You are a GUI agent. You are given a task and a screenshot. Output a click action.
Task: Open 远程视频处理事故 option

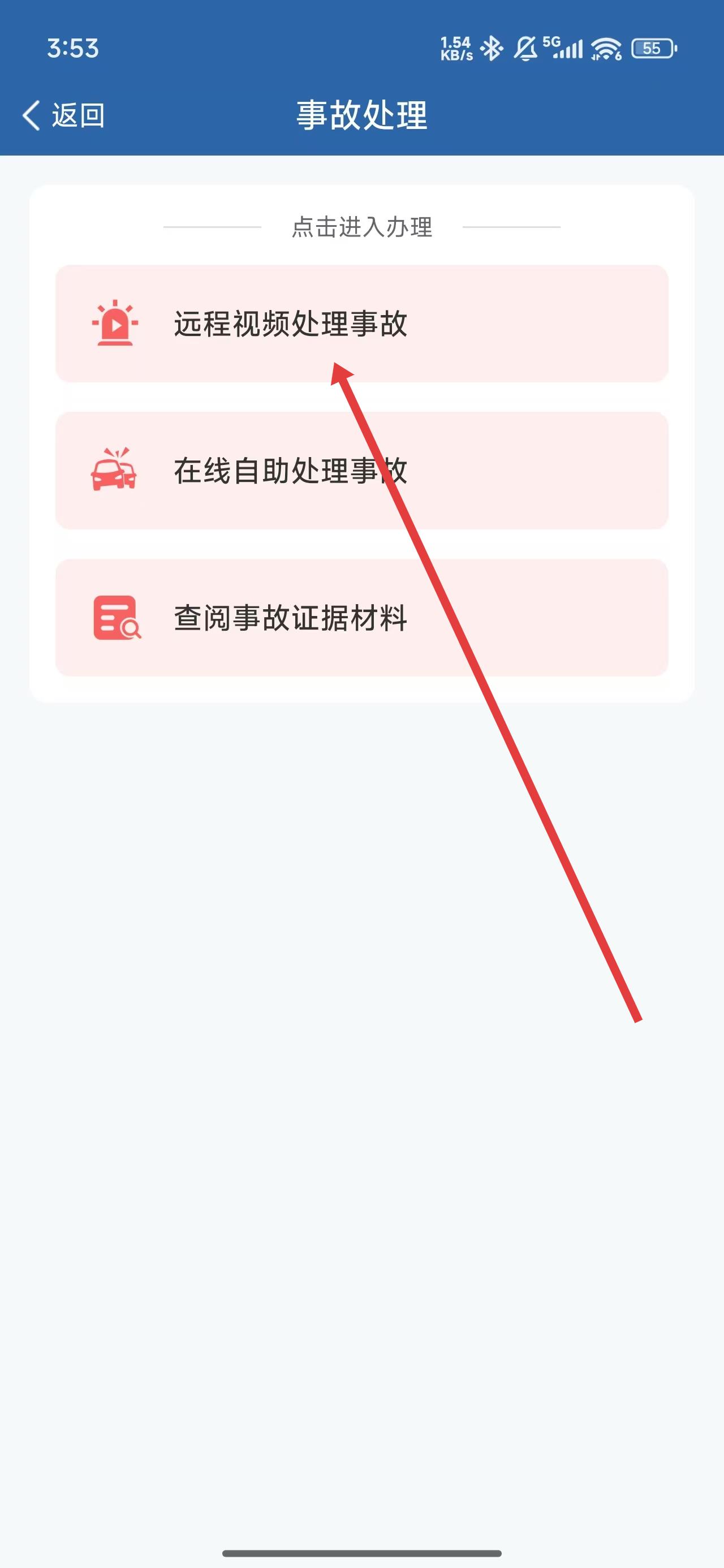point(361,323)
